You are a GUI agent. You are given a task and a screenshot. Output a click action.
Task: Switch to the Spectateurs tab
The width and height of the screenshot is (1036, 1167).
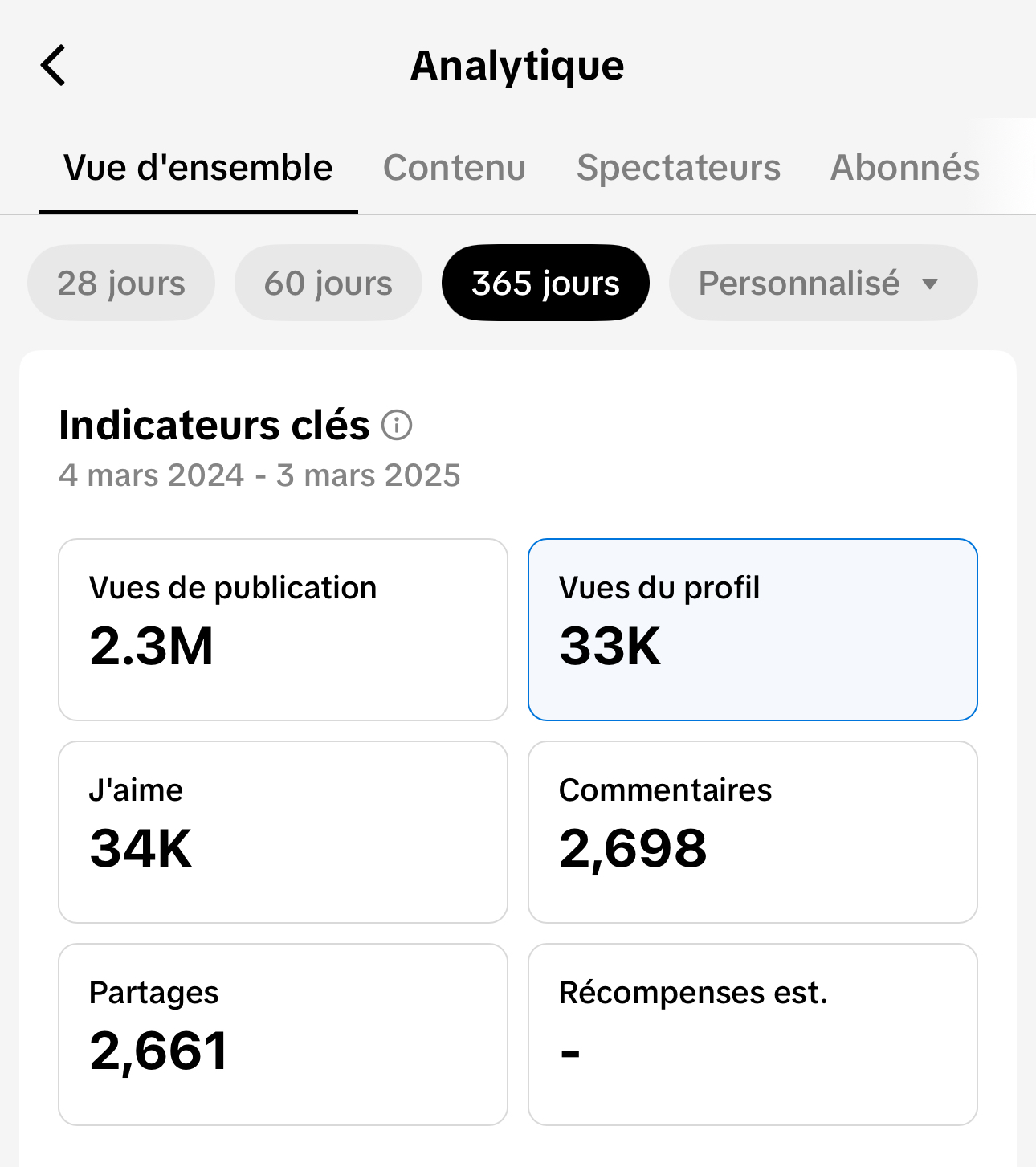pyautogui.click(x=679, y=168)
